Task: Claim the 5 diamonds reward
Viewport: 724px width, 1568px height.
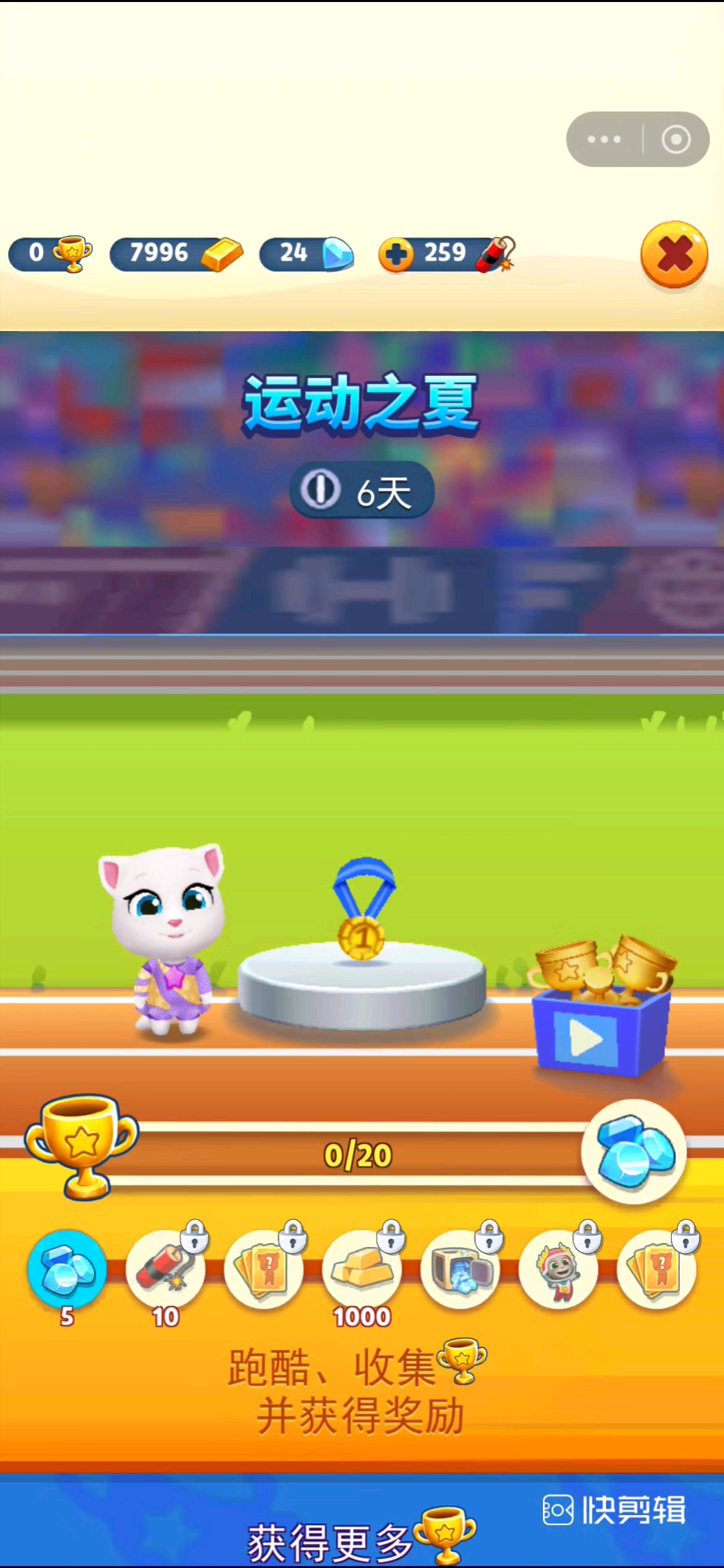Action: [x=67, y=1270]
